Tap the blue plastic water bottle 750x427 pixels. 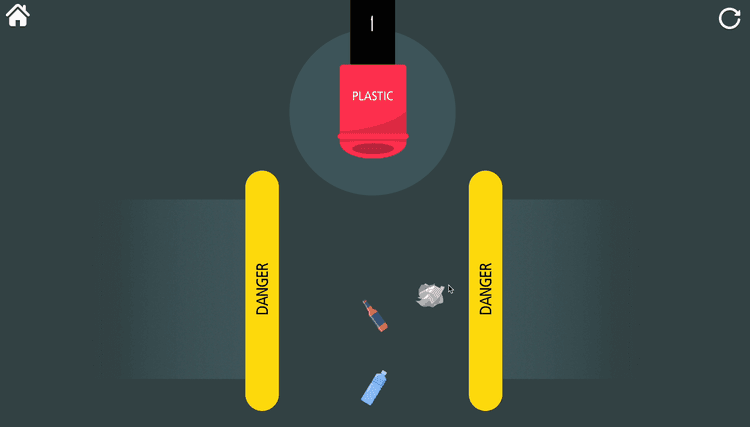pyautogui.click(x=374, y=388)
